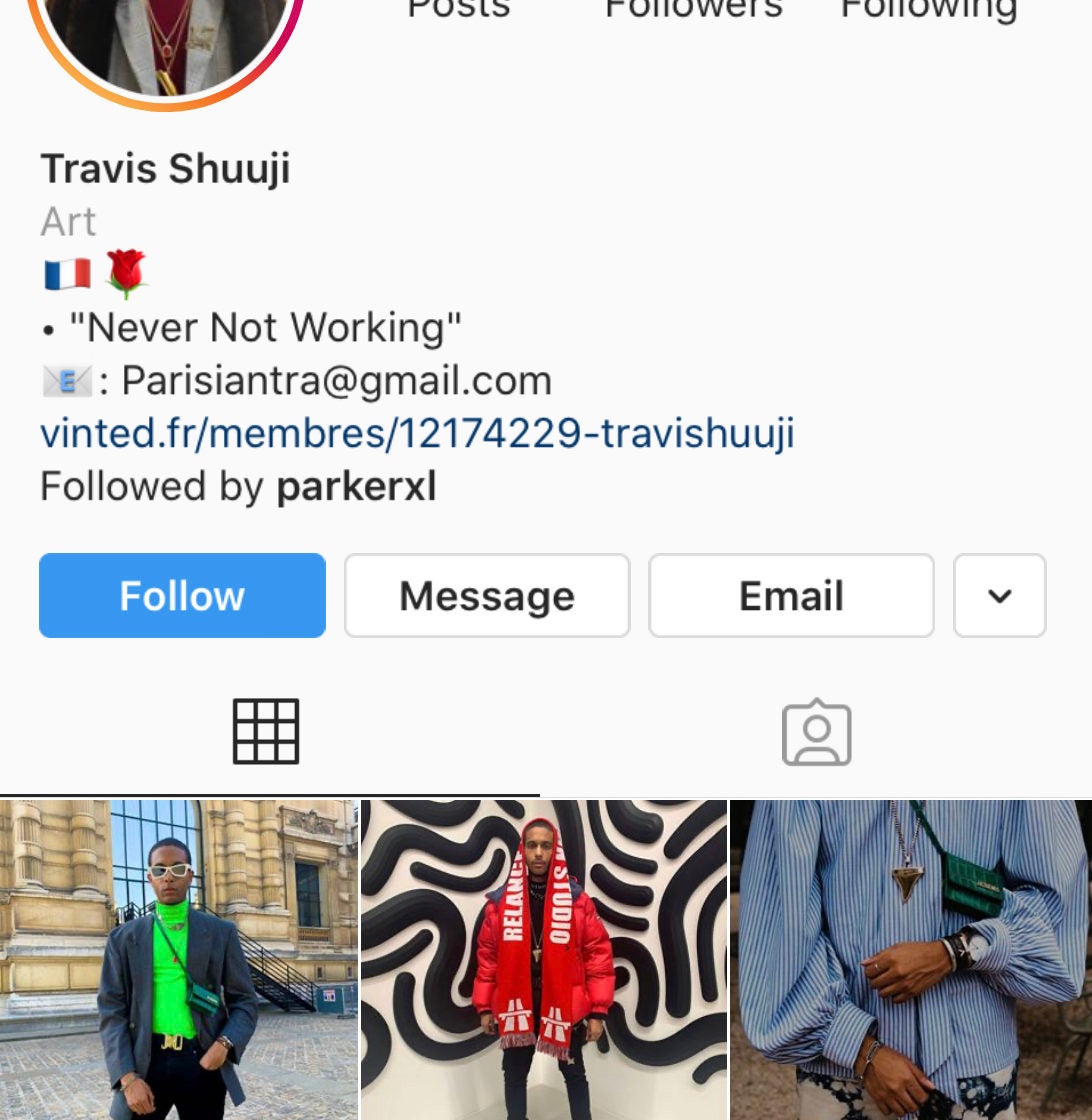Tap the Email contact button
1092x1120 pixels.
pyautogui.click(x=791, y=596)
